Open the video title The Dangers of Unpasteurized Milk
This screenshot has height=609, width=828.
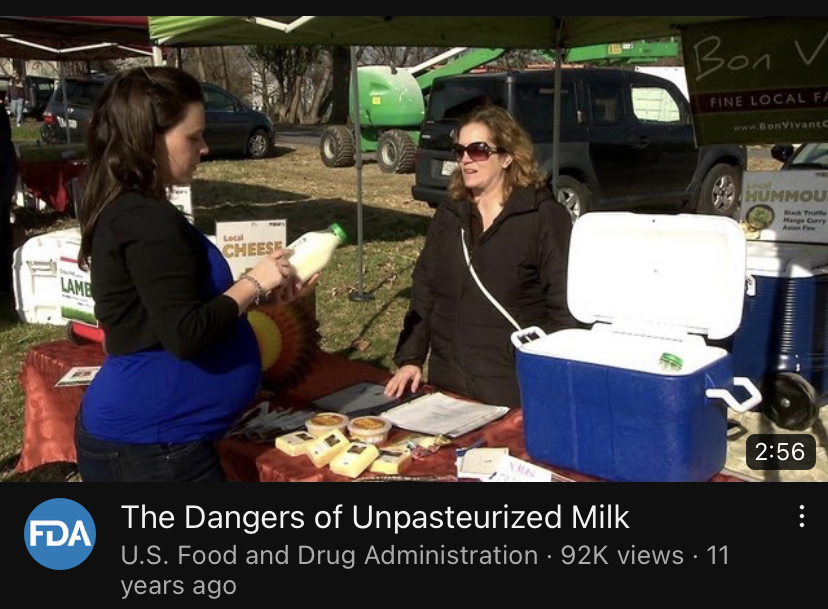(375, 518)
